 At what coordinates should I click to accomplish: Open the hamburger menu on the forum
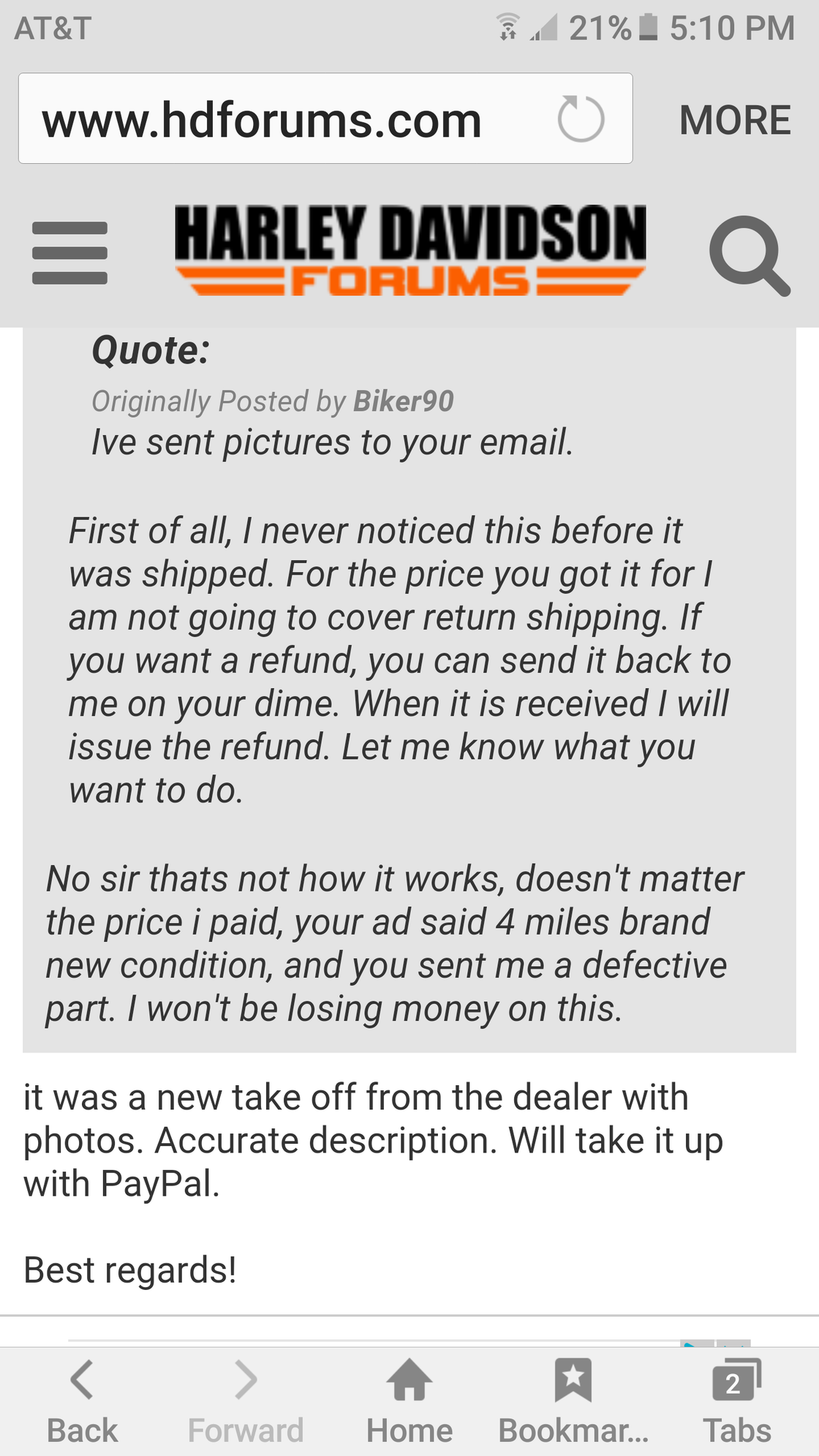pos(70,253)
